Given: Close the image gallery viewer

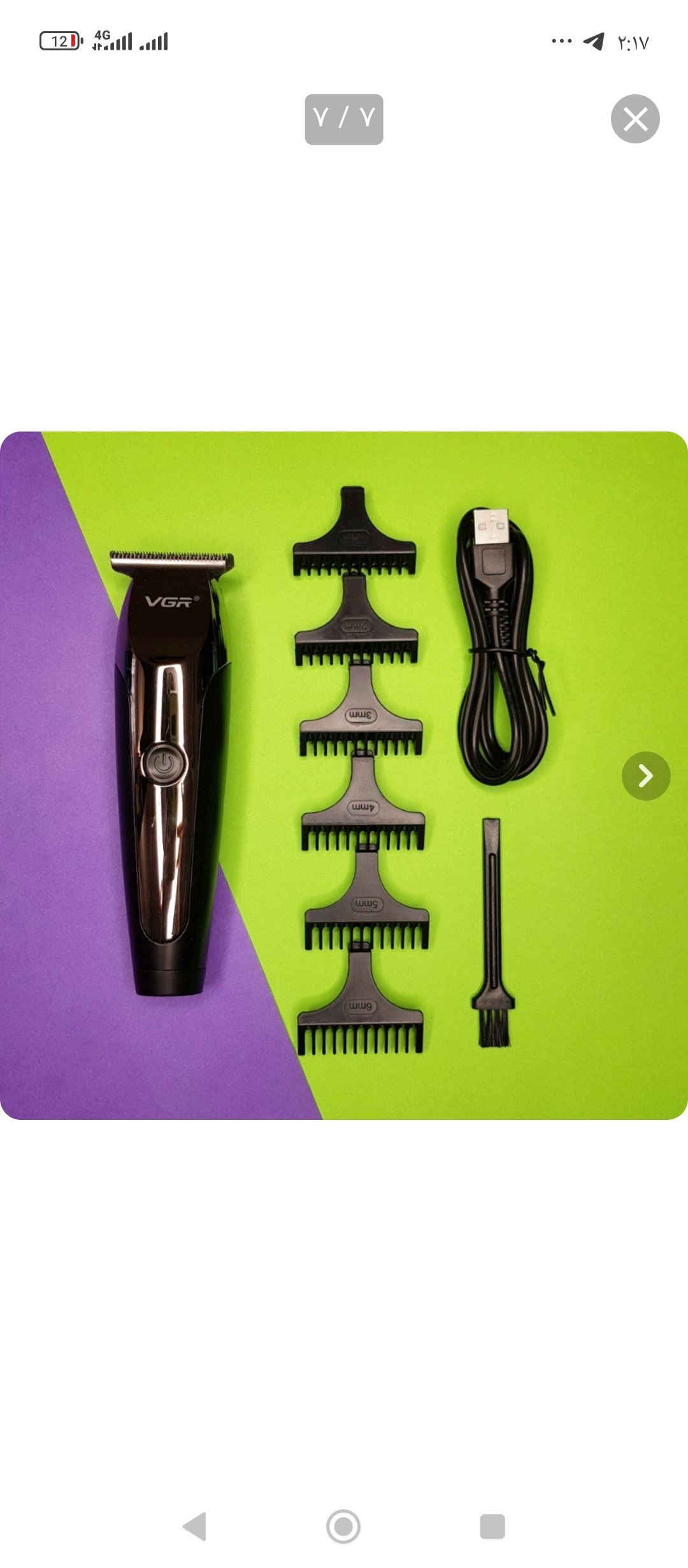Looking at the screenshot, I should (635, 119).
